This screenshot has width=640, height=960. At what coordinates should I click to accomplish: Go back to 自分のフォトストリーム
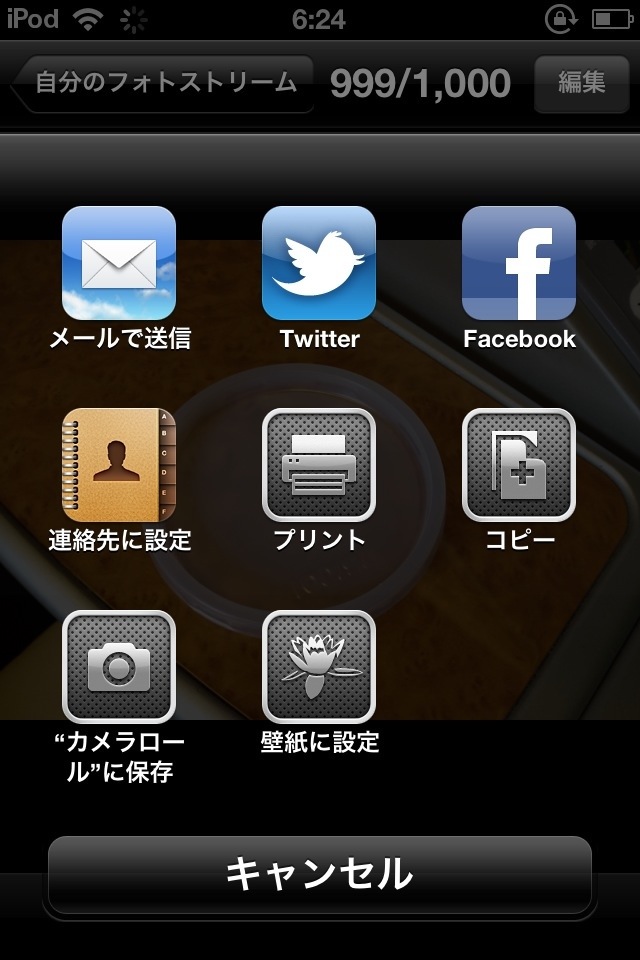click(x=165, y=83)
